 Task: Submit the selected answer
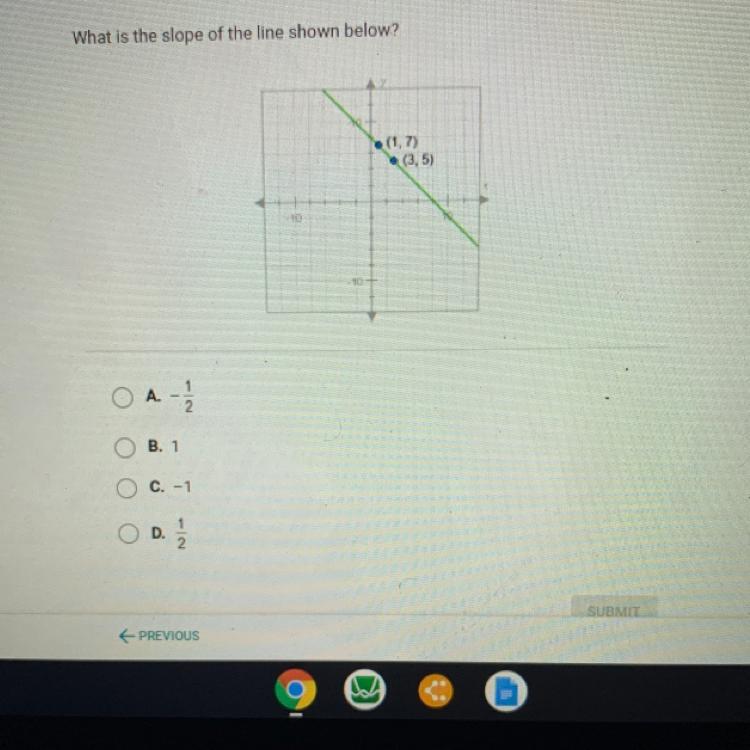click(614, 610)
